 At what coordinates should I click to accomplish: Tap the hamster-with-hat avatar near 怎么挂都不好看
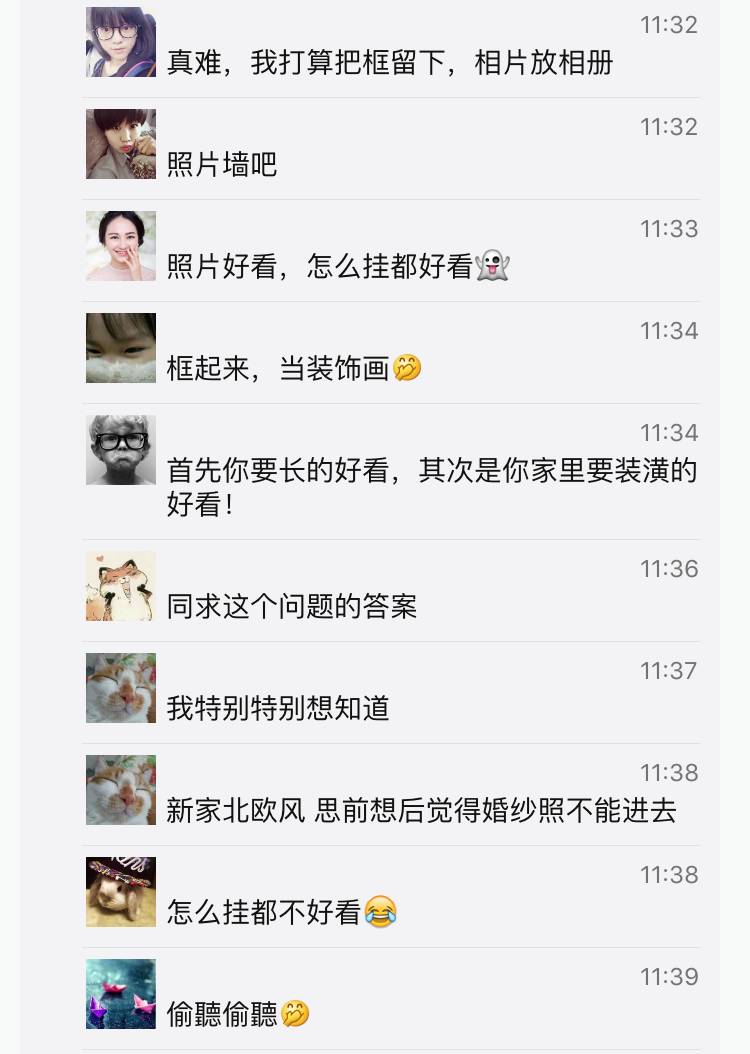pyautogui.click(x=120, y=892)
